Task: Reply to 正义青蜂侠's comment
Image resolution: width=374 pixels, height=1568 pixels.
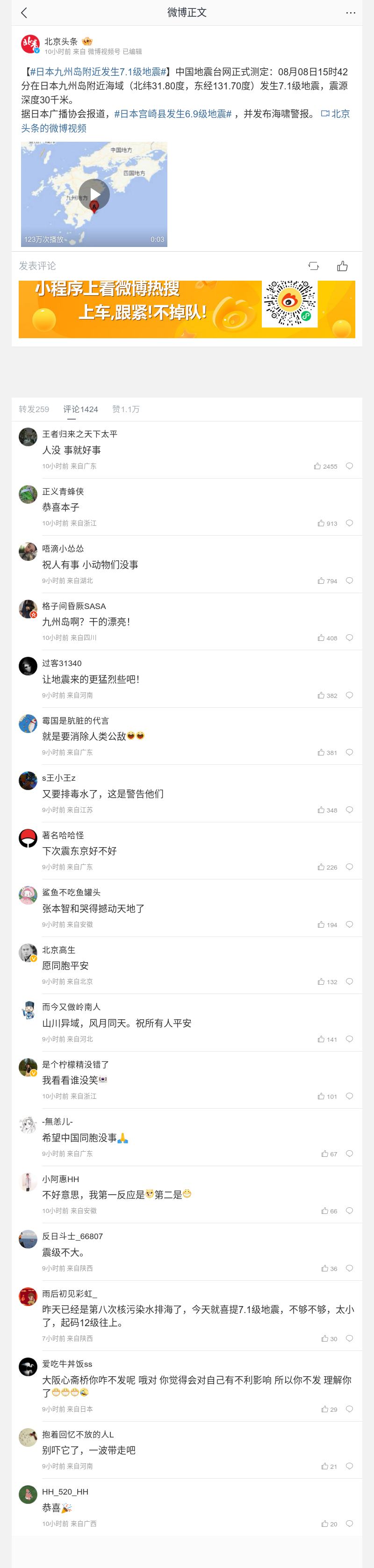Action: click(x=350, y=523)
